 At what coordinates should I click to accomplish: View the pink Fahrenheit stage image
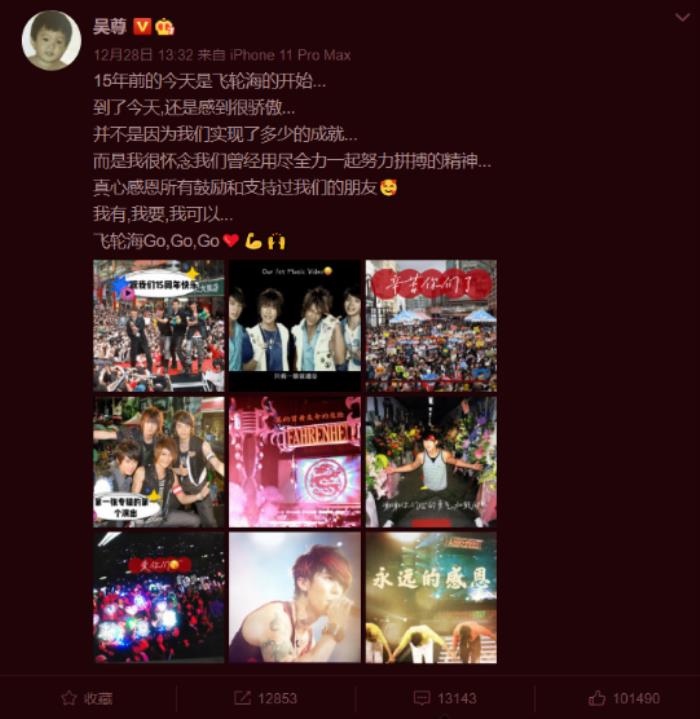[295, 461]
